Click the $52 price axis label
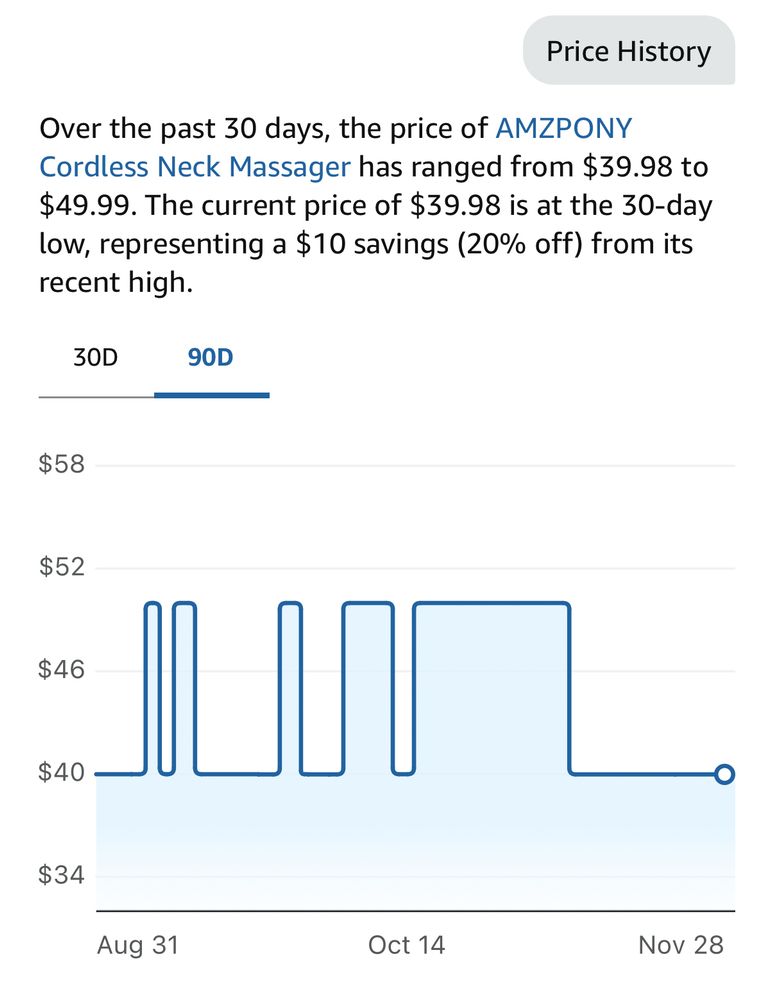Screen dimensions: 774x1000 [64, 567]
